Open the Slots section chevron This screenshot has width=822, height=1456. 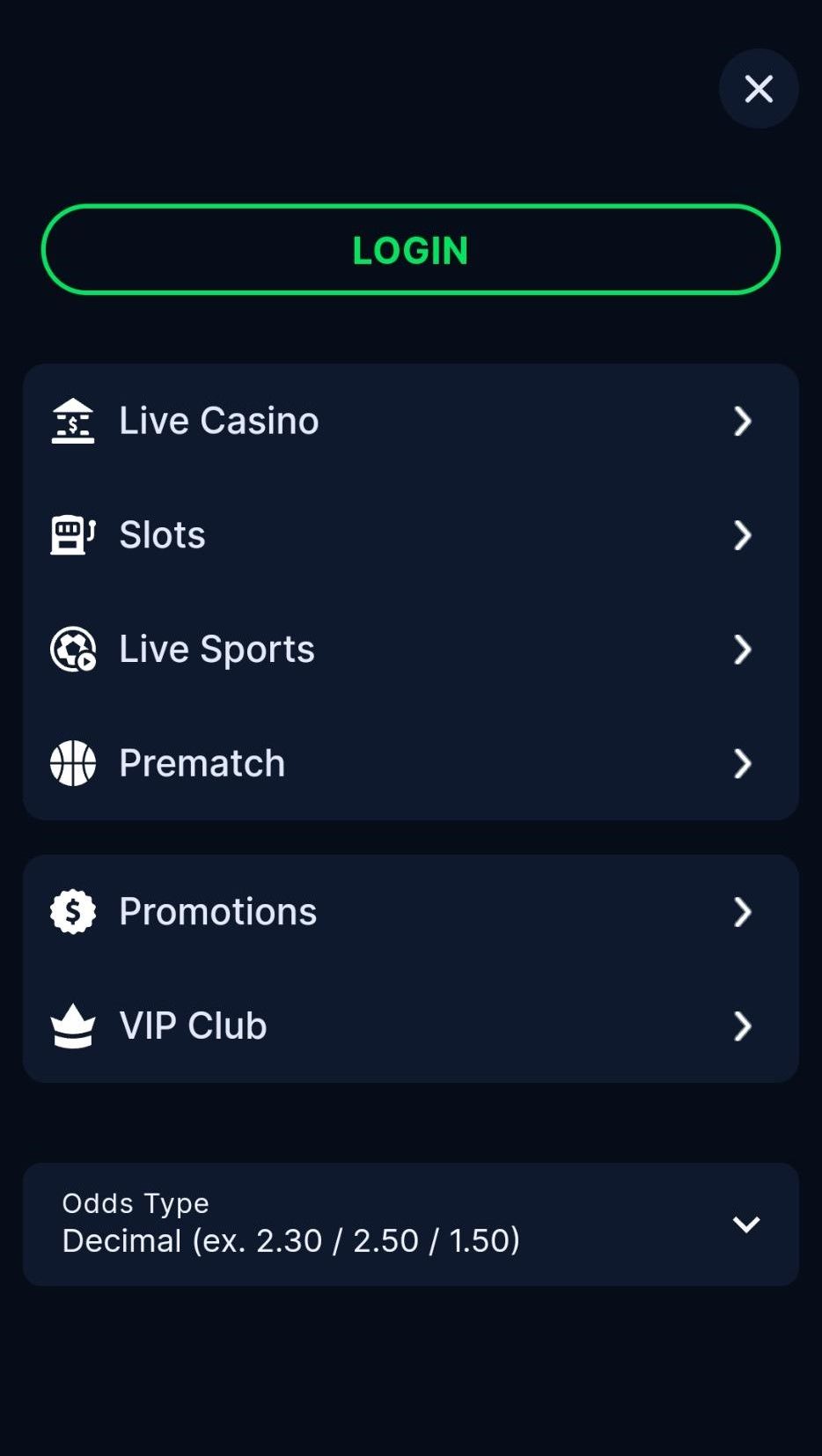pyautogui.click(x=744, y=536)
